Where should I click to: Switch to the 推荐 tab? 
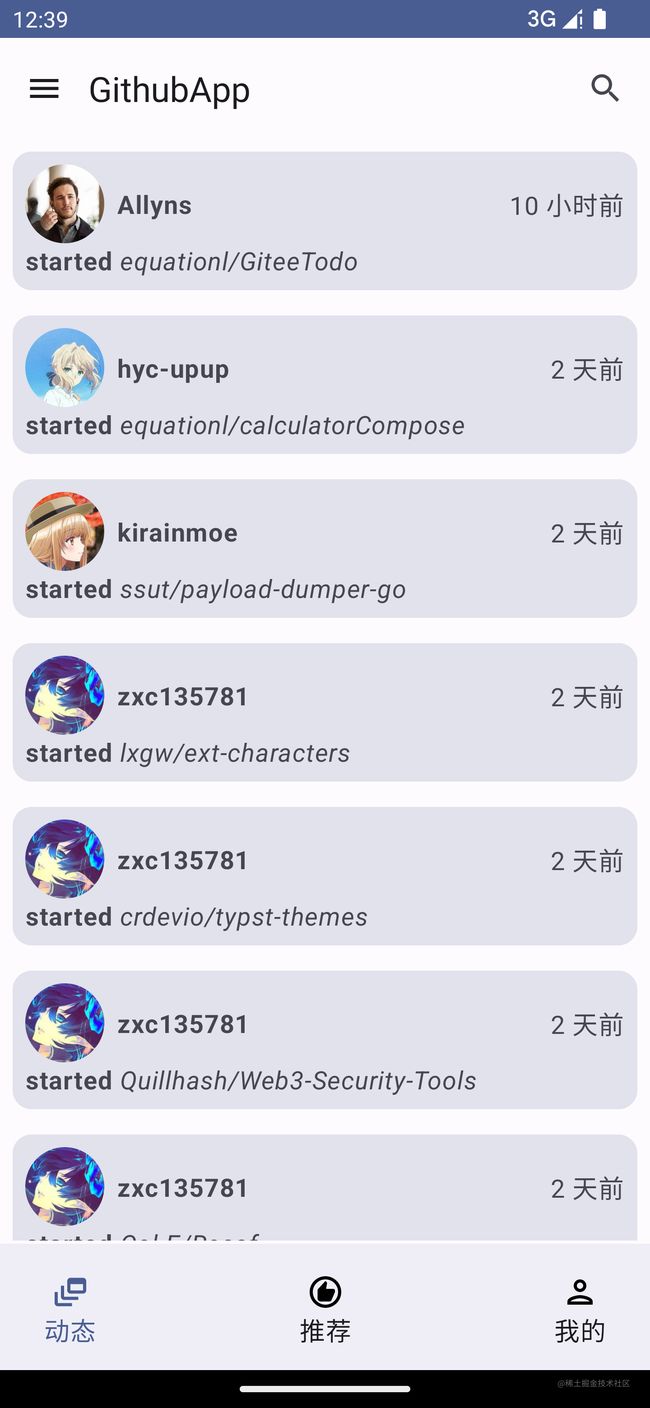[325, 1310]
